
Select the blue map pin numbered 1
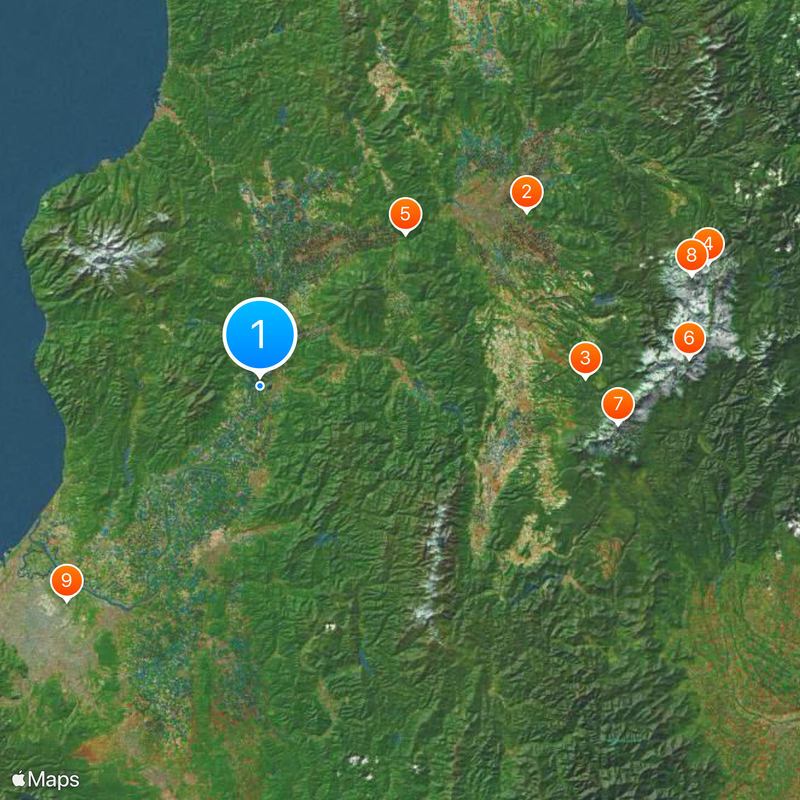260,335
